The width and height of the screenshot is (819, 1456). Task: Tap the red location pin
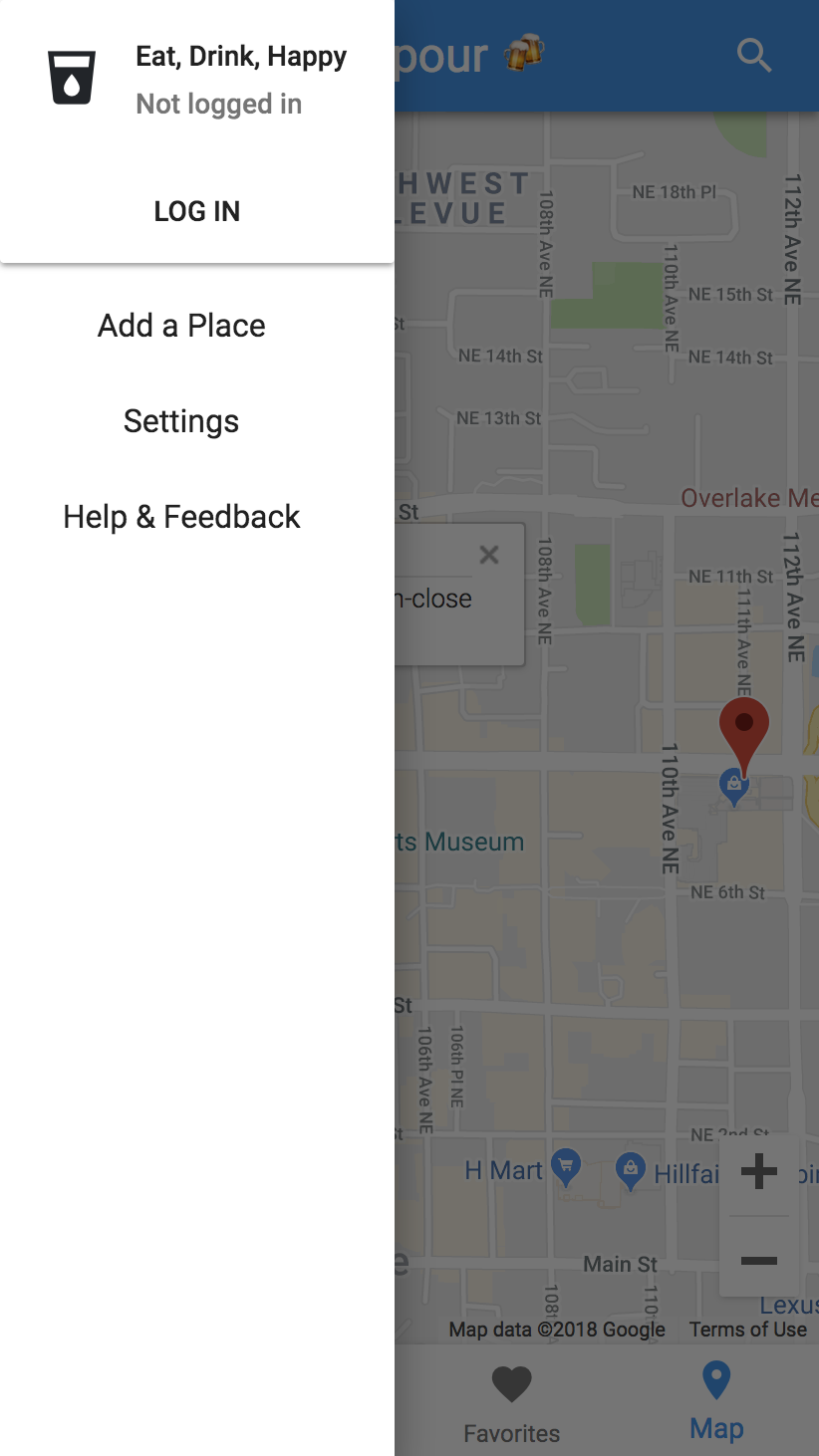[x=743, y=727]
